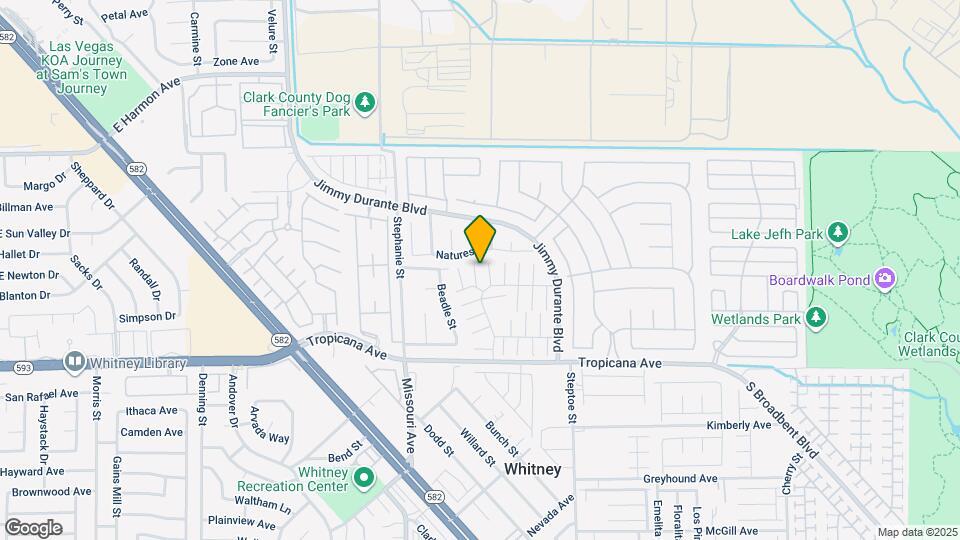This screenshot has width=960, height=540.
Task: Select the Whitney Recreation Center pin
Action: coord(364,478)
